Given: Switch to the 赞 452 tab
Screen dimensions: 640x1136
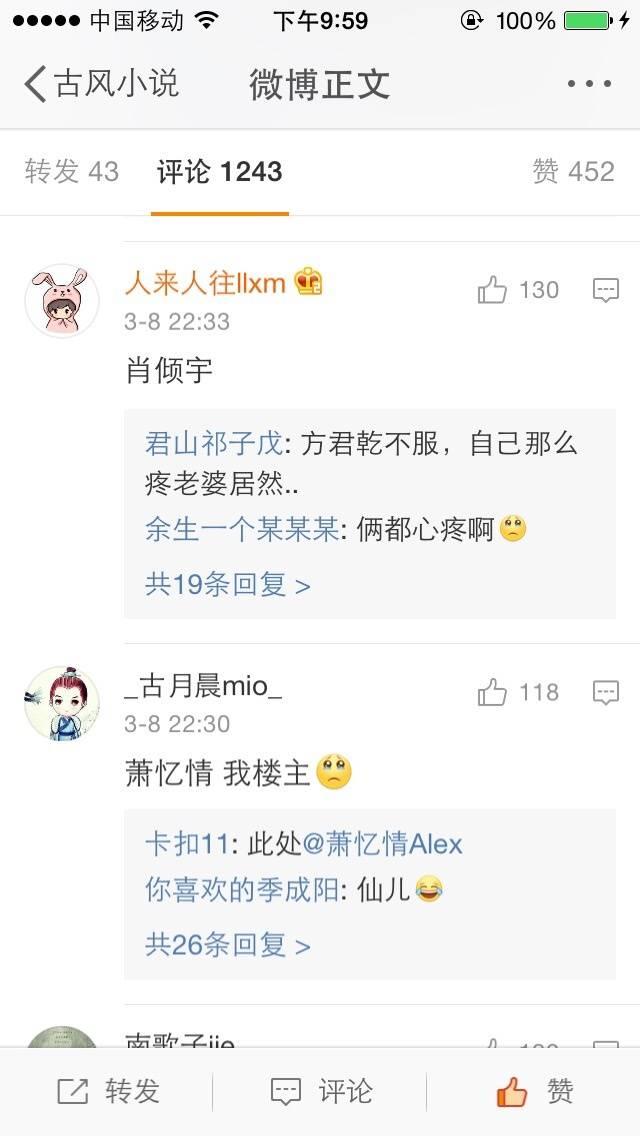Looking at the screenshot, I should click(573, 172).
